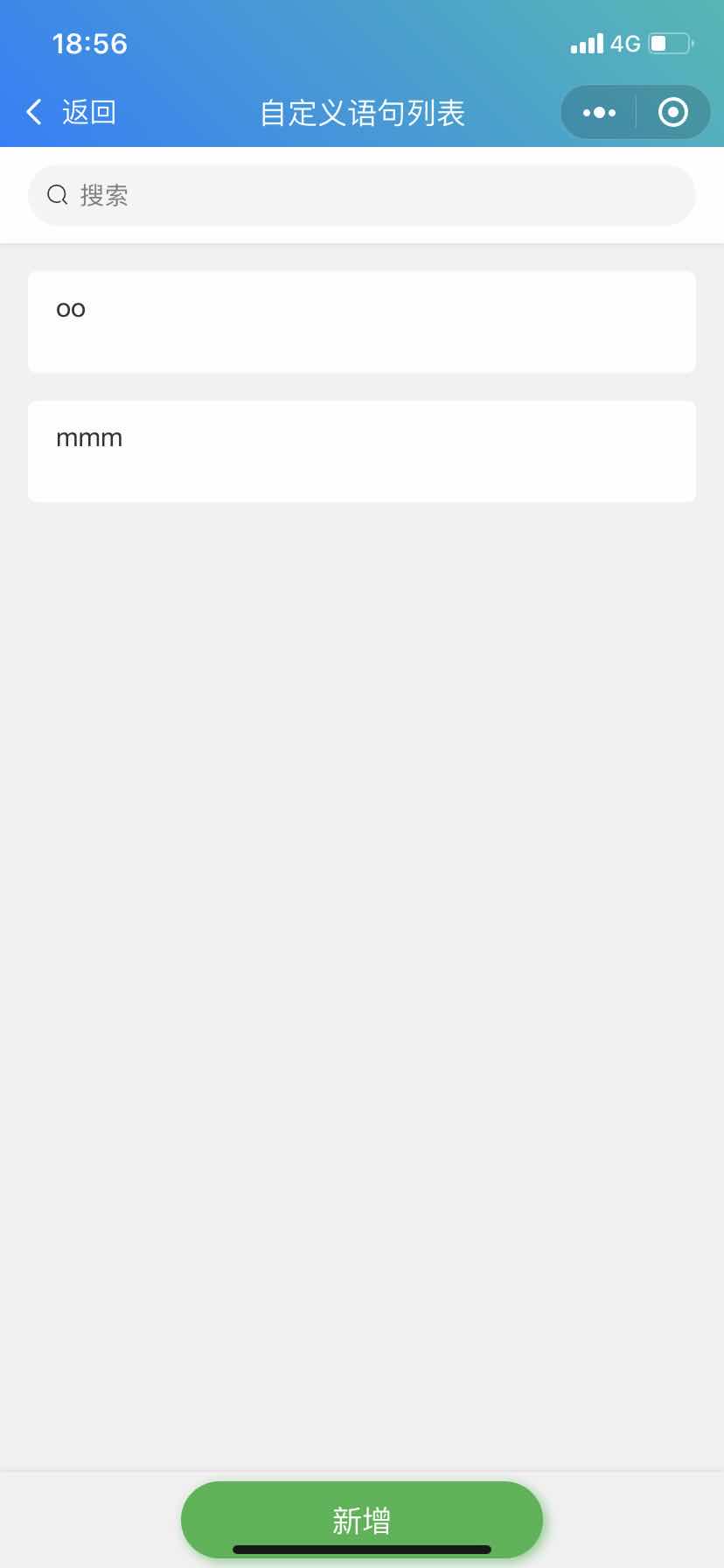Open the mini program more options menu
Image resolution: width=724 pixels, height=1568 pixels.
click(599, 112)
